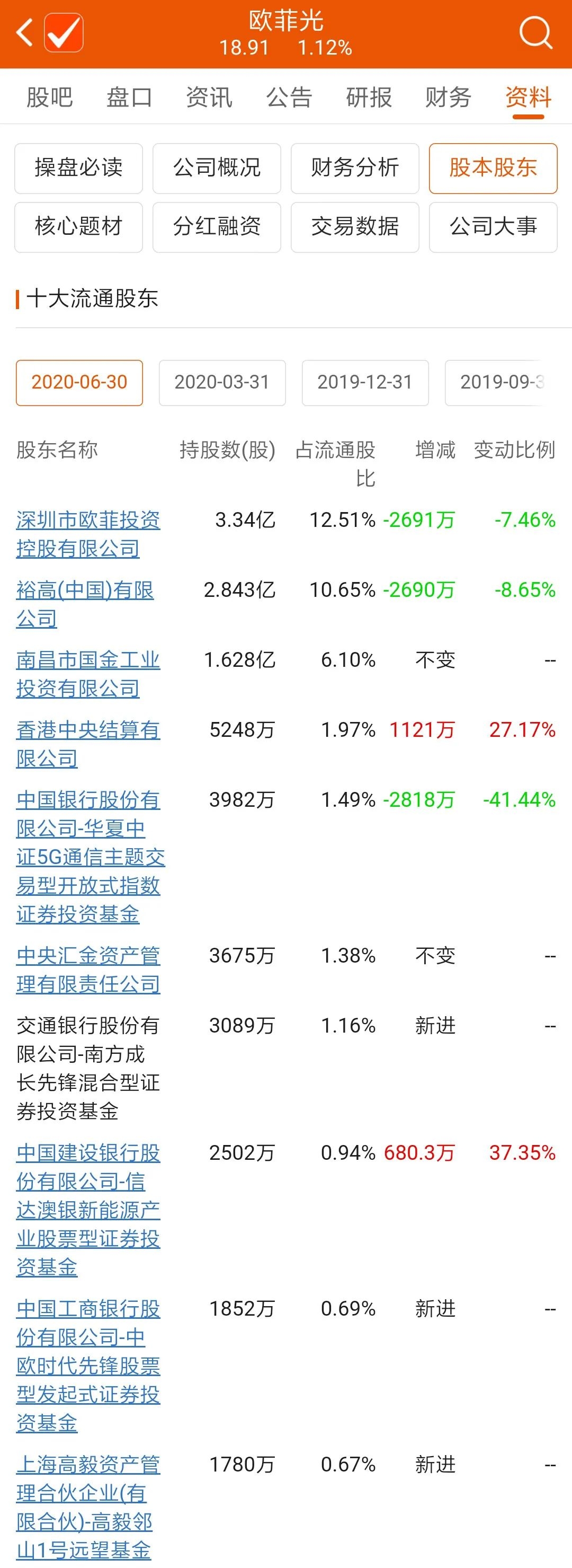Viewport: 572px width, 1568px height.
Task: Switch to the 股吧 tab
Action: pos(49,98)
